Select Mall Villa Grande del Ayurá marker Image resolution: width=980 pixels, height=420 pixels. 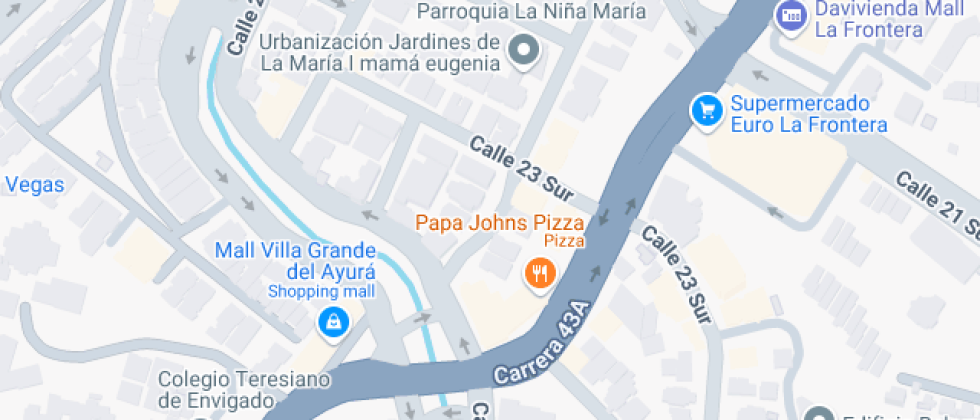coord(331,321)
